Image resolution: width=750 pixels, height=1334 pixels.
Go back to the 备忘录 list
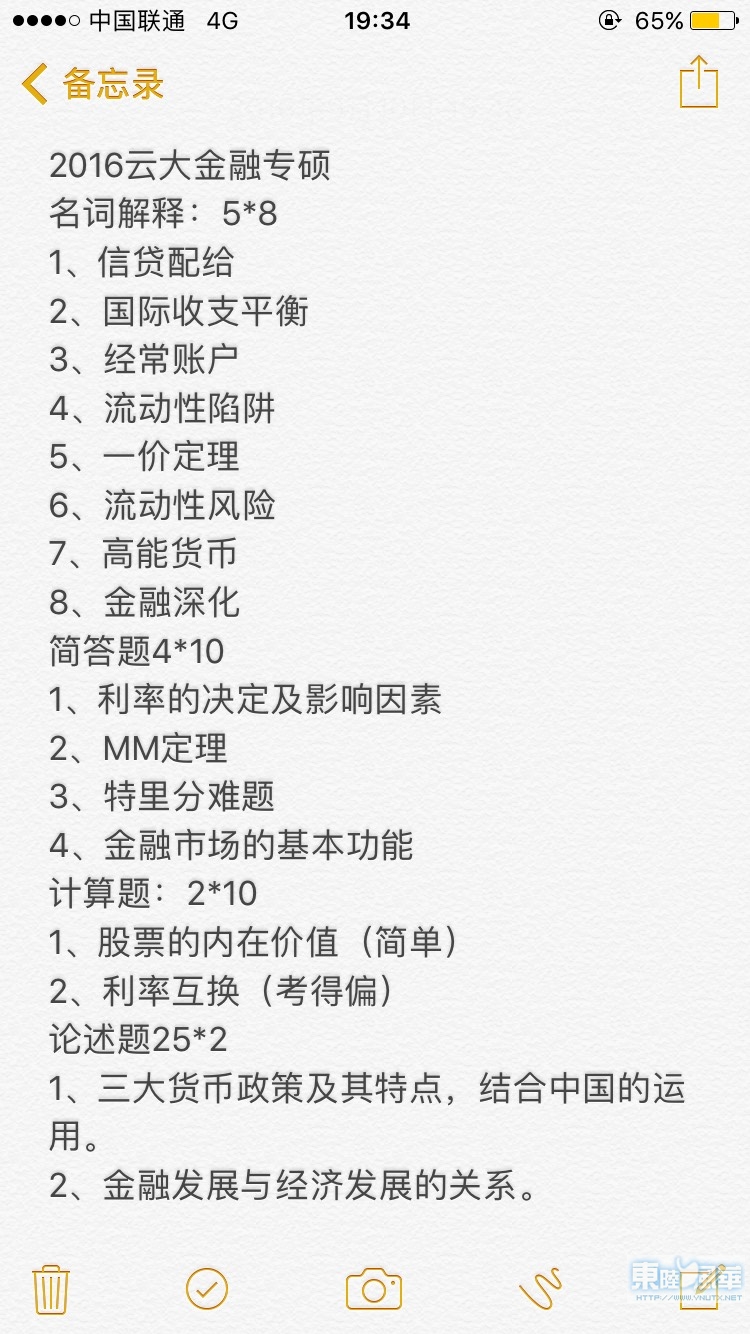point(92,84)
